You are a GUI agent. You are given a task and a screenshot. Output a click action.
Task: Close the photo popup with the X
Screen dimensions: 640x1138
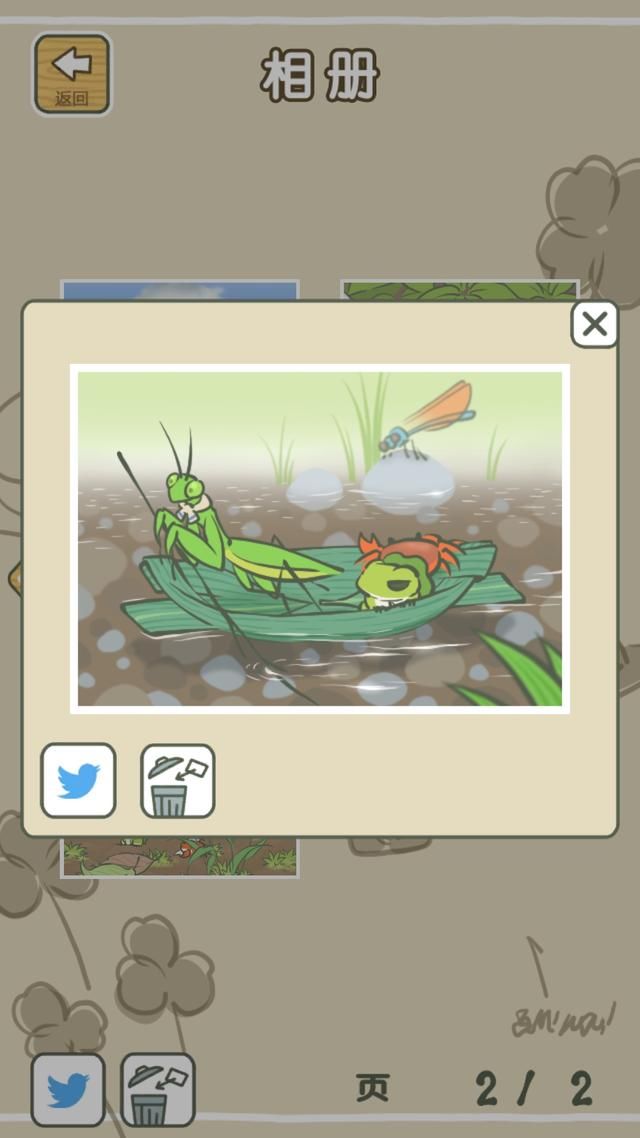tap(594, 324)
